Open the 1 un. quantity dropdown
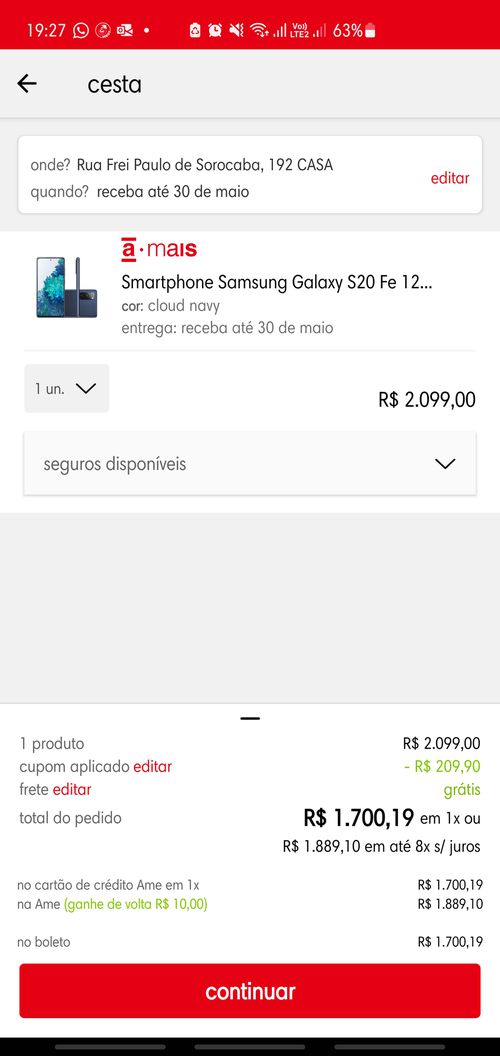 click(67, 389)
